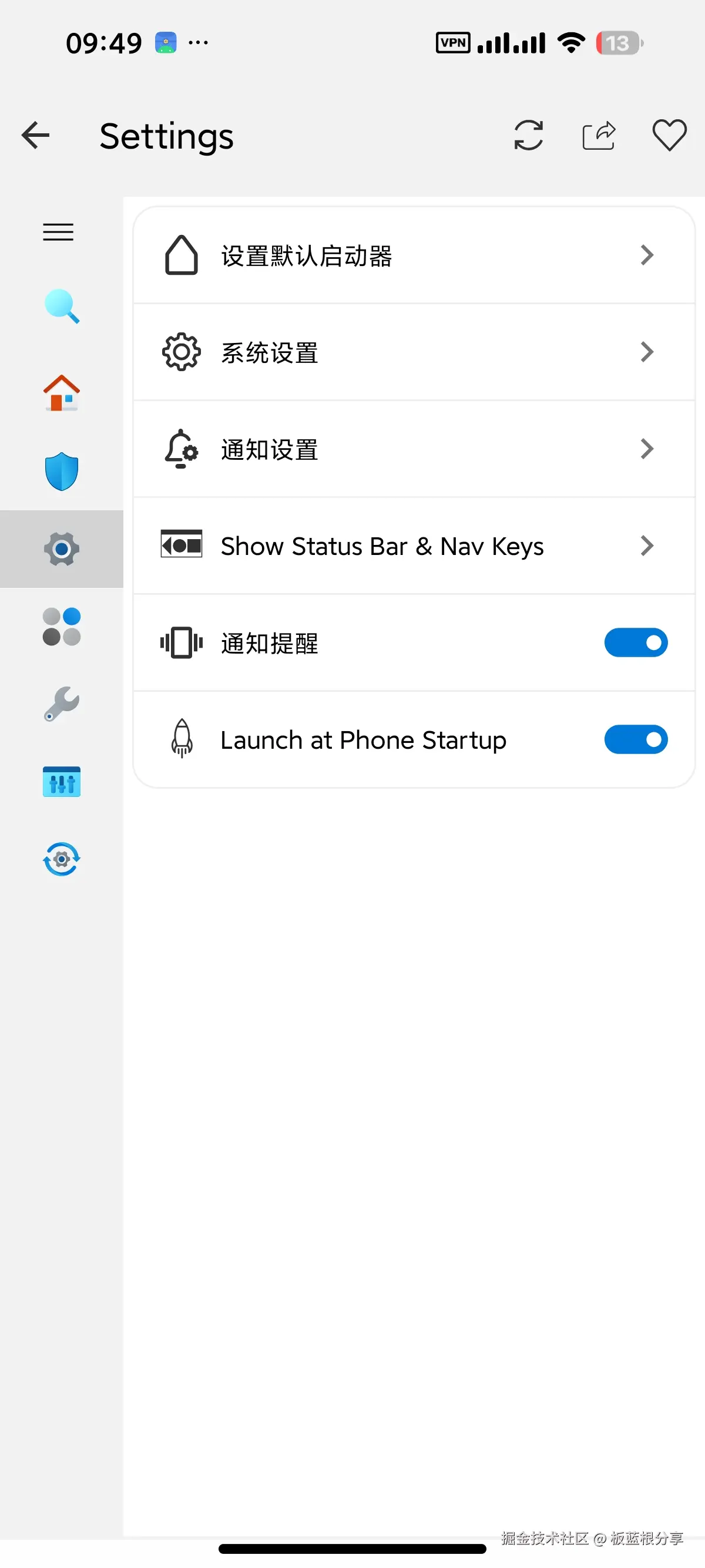Viewport: 705px width, 1568px height.
Task: Open the four-circles sidebar tab
Action: click(x=62, y=627)
